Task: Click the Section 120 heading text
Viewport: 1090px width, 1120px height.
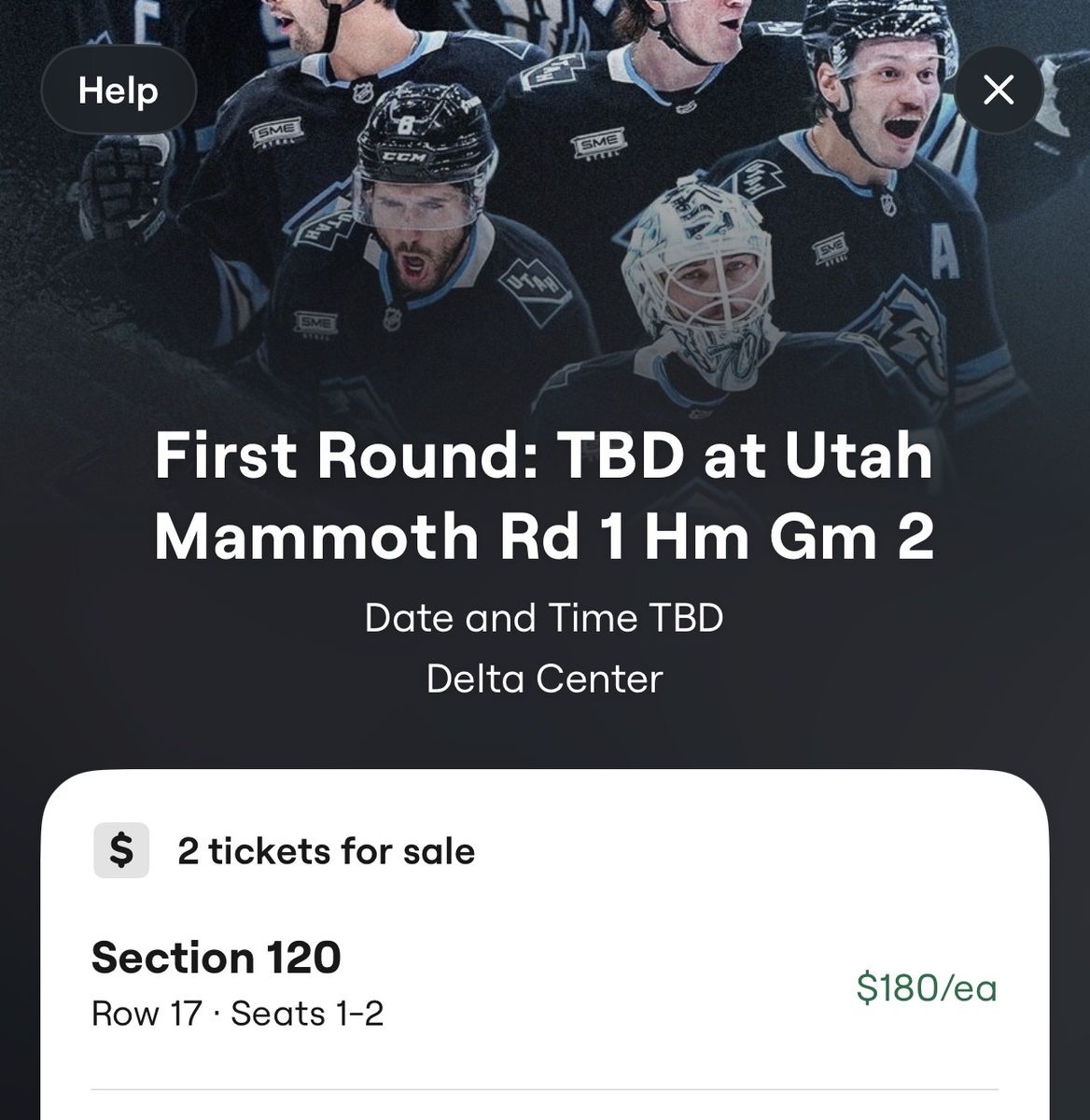Action: point(216,956)
